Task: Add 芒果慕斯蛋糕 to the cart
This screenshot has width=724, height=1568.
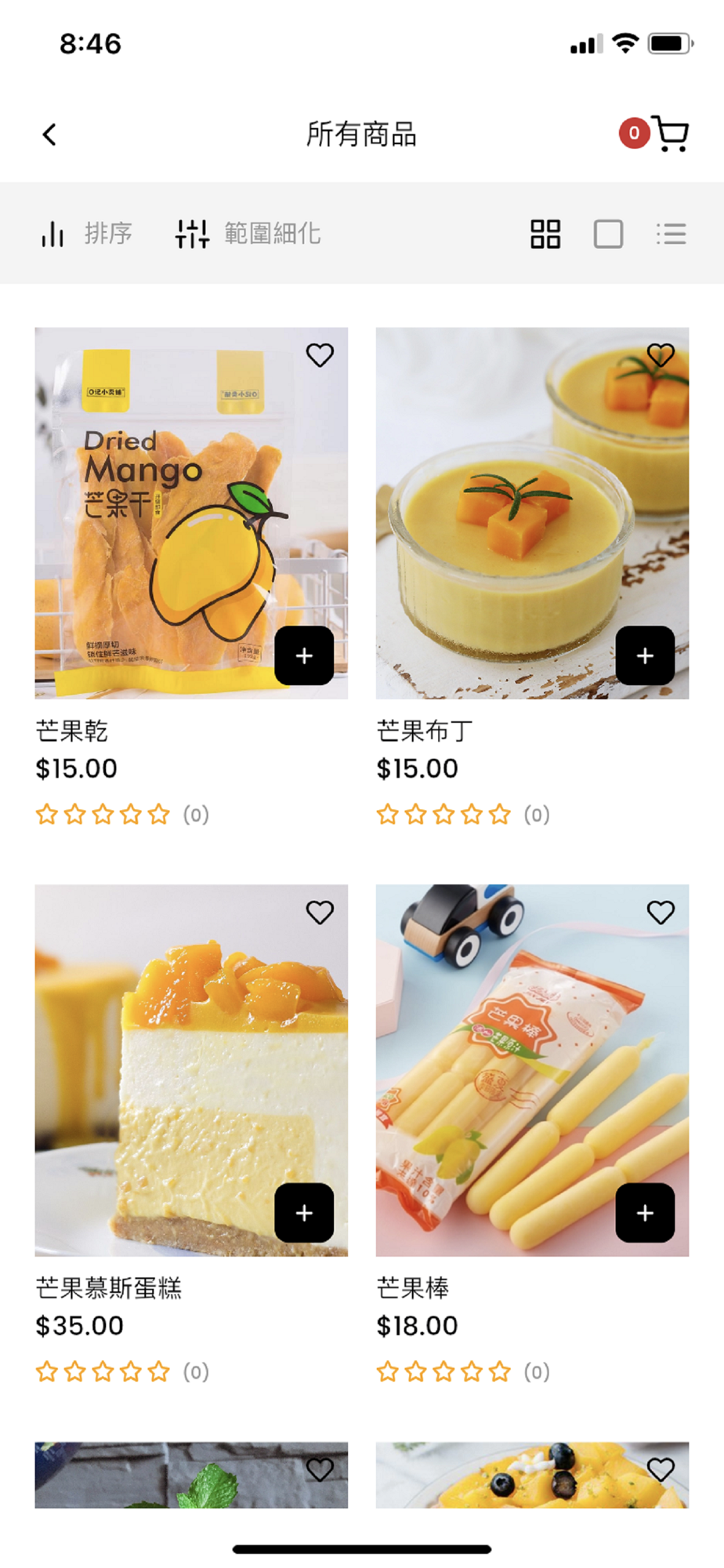Action: 304,1213
